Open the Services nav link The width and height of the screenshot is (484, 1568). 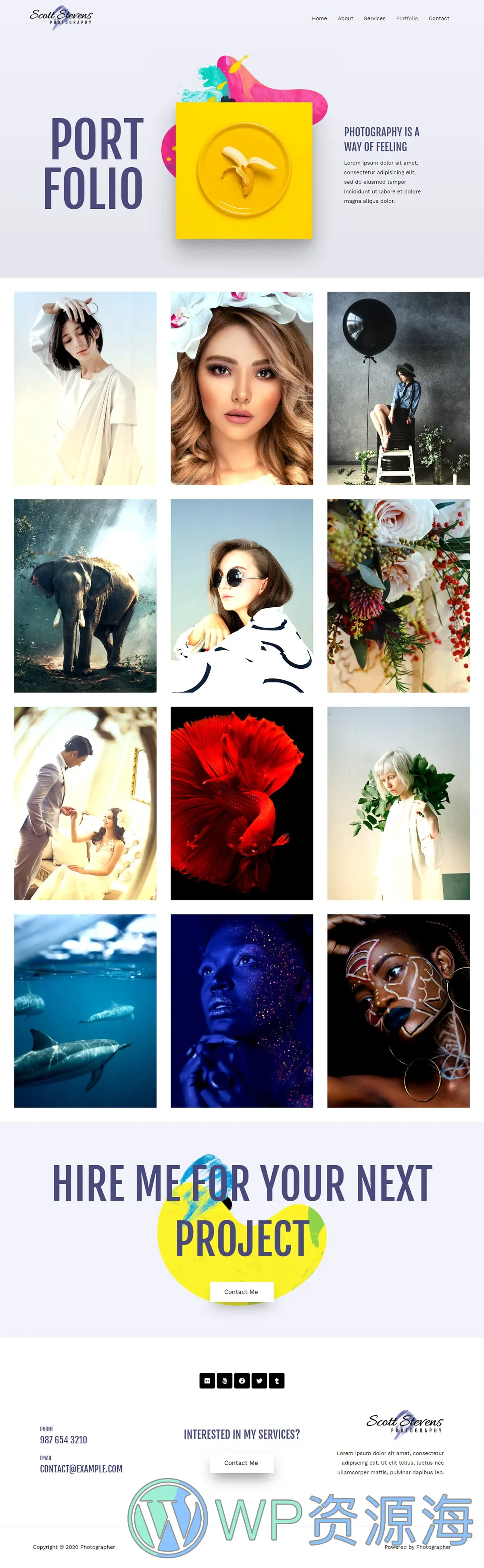[374, 18]
